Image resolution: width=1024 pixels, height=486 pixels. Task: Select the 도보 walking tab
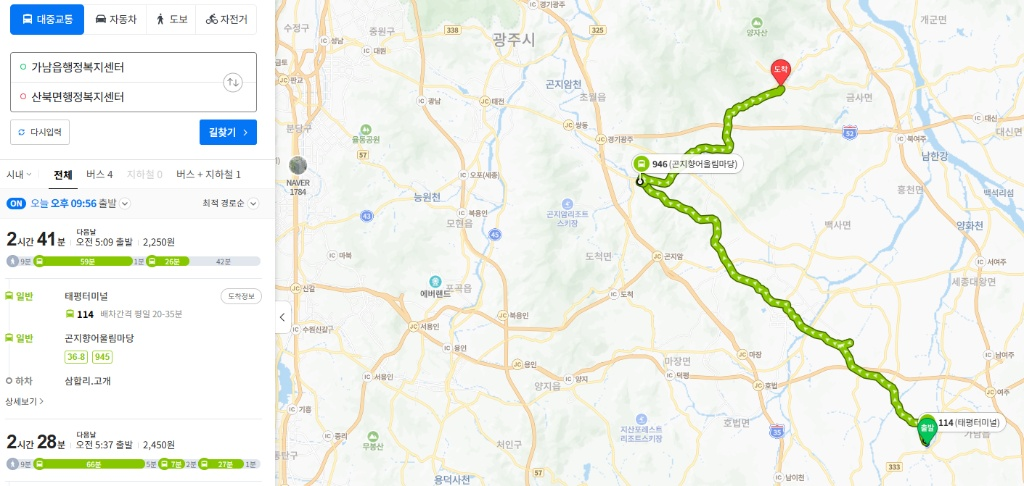click(x=171, y=19)
